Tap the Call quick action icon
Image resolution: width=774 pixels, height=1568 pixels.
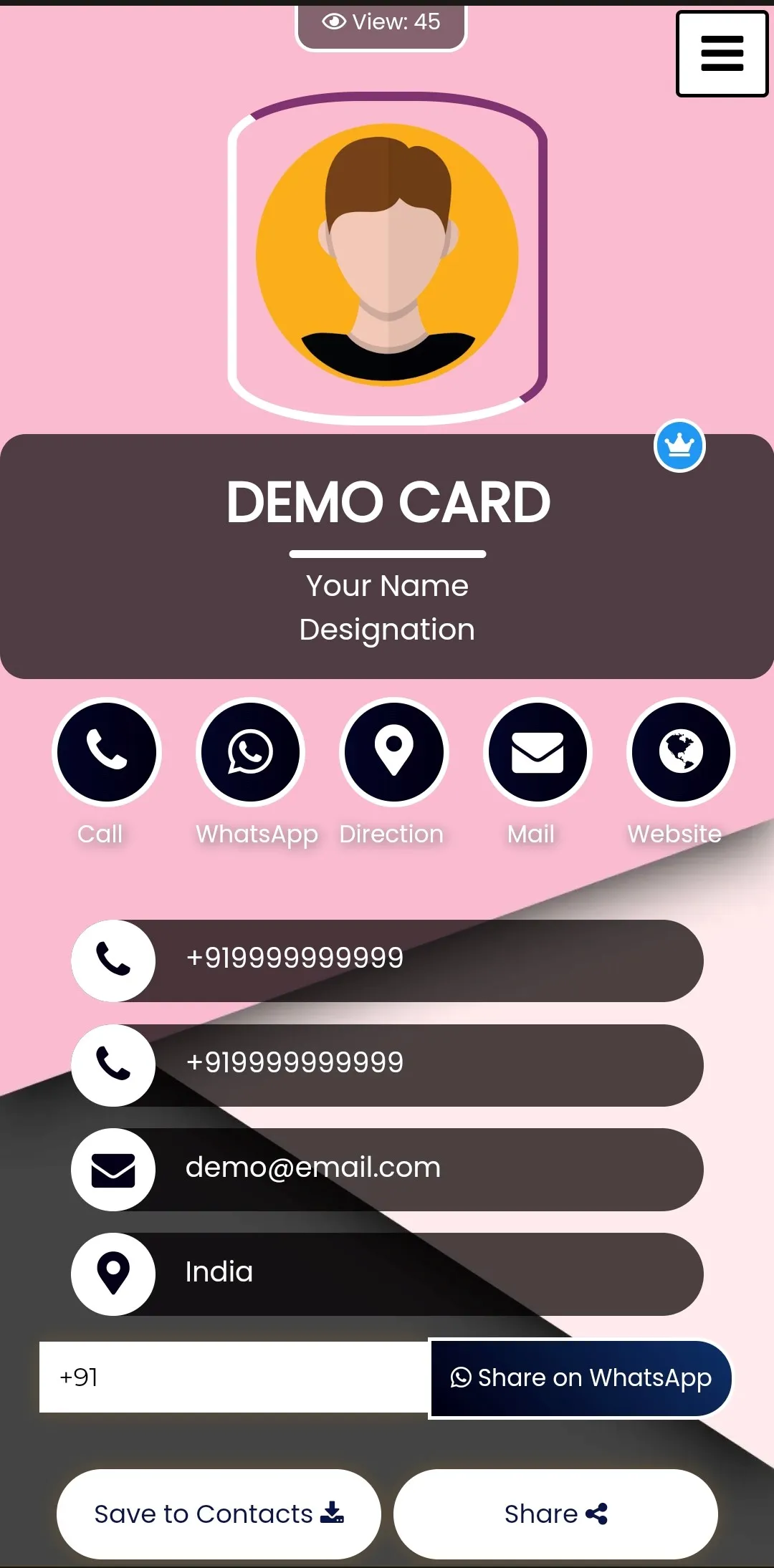pos(107,751)
